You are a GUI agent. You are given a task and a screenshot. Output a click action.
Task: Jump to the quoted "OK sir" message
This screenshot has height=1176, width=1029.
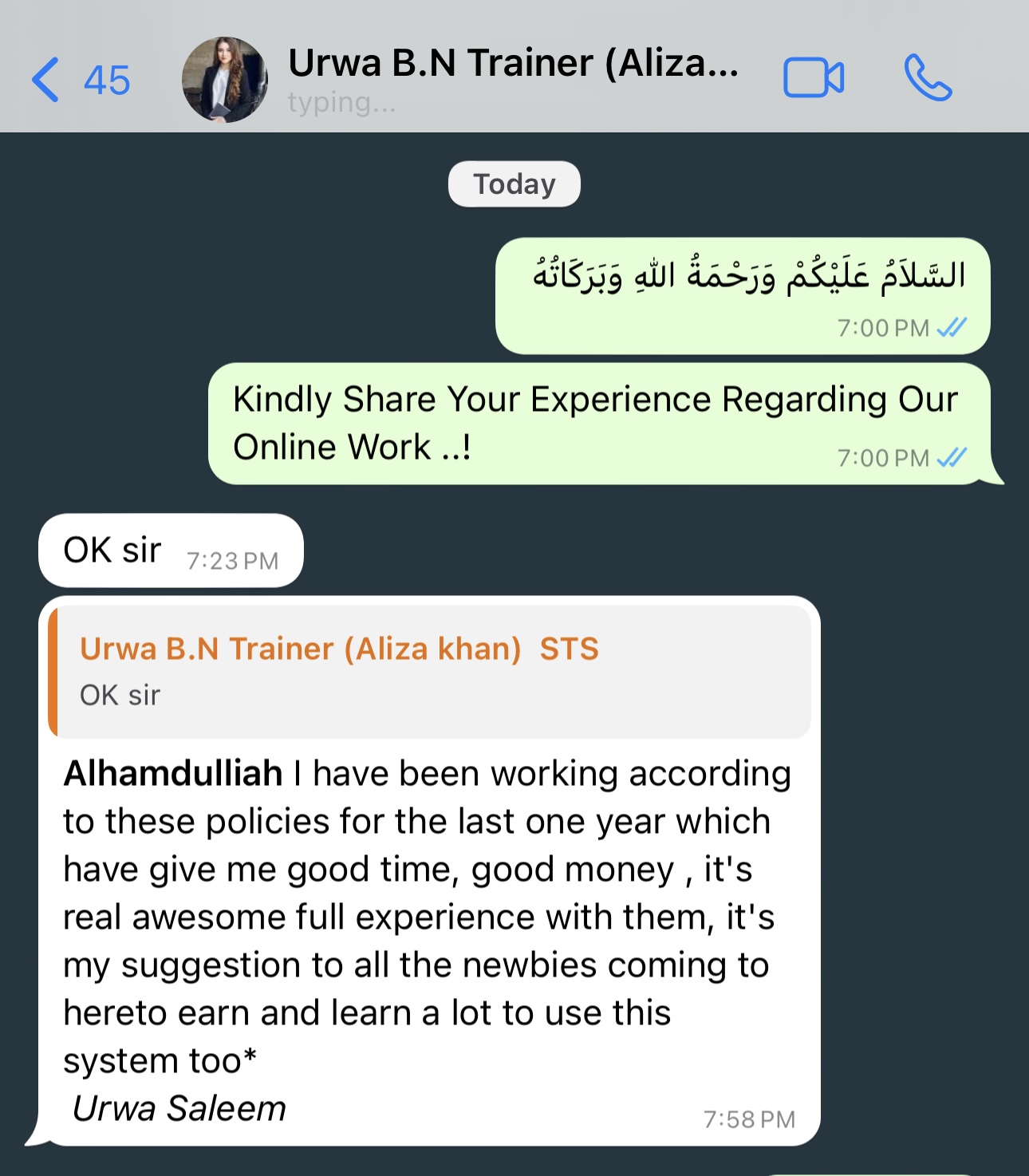coord(429,671)
